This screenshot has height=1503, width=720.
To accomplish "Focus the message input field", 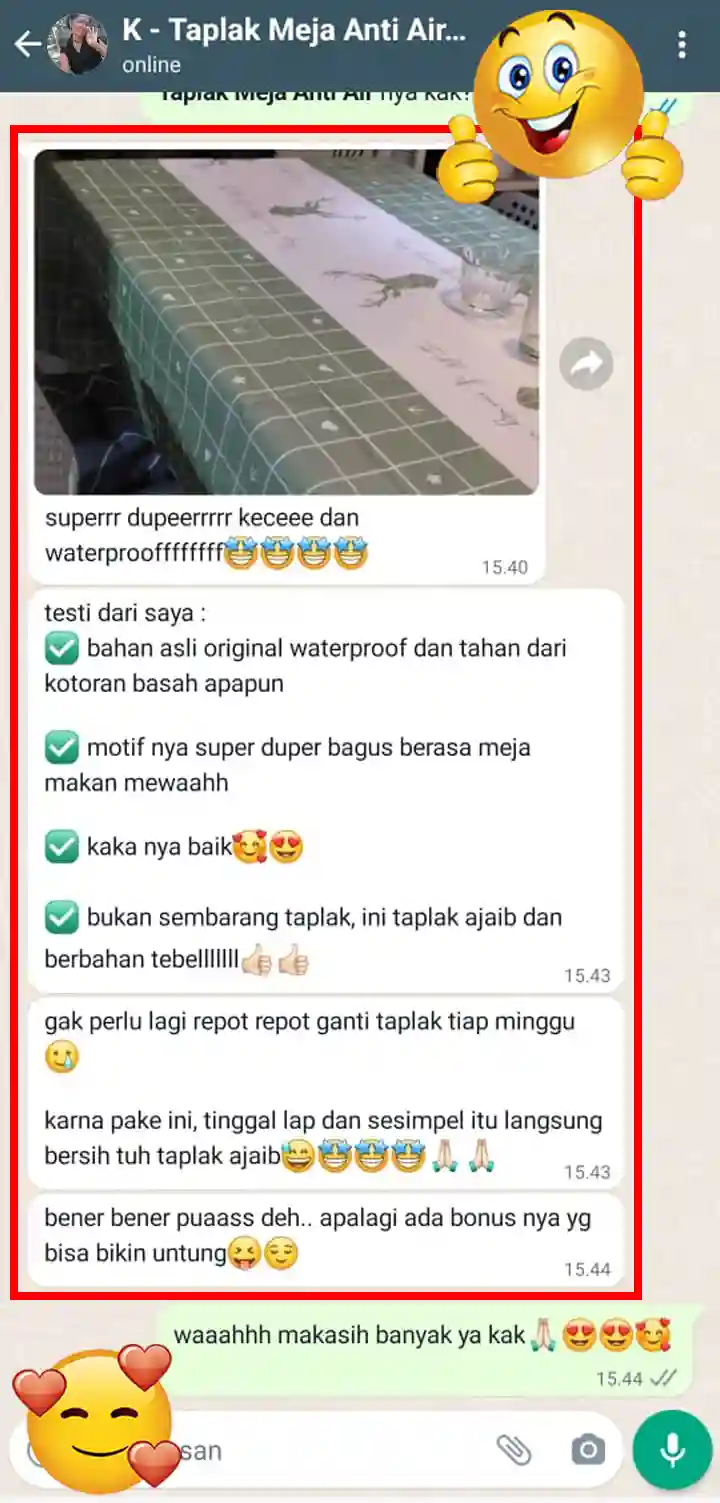I will (330, 1450).
